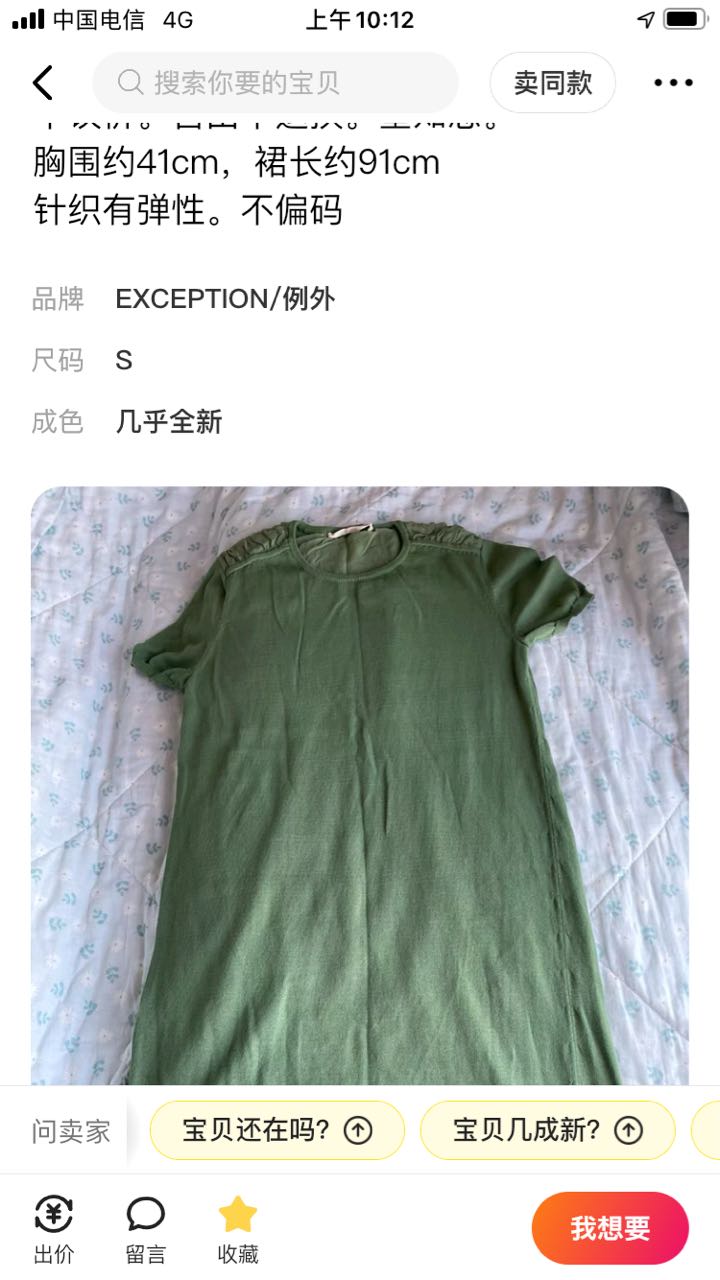
Task: Tap the 我想要 button
Action: tap(610, 1228)
